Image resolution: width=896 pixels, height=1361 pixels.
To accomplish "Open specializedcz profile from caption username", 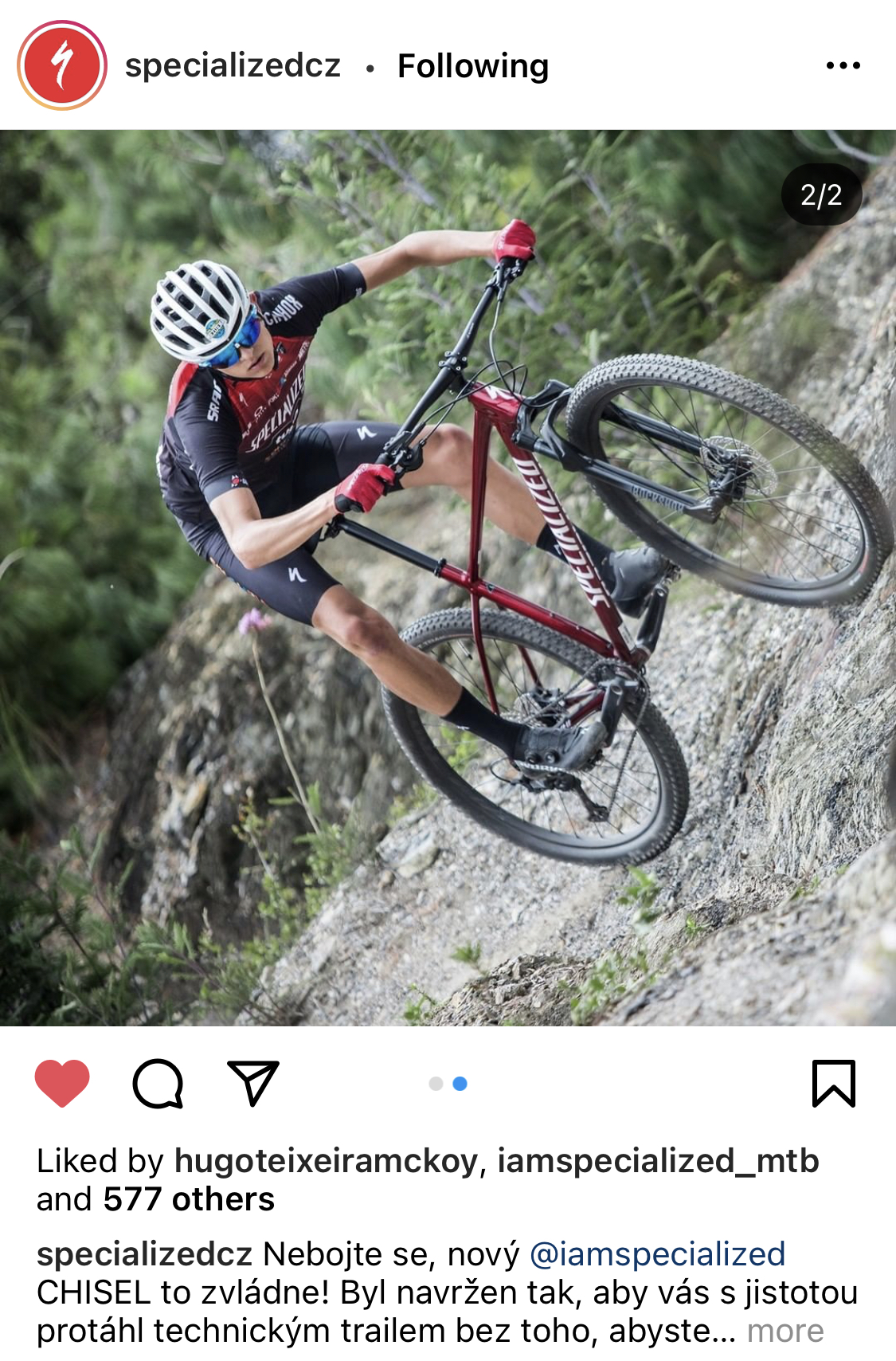I will tap(144, 1254).
